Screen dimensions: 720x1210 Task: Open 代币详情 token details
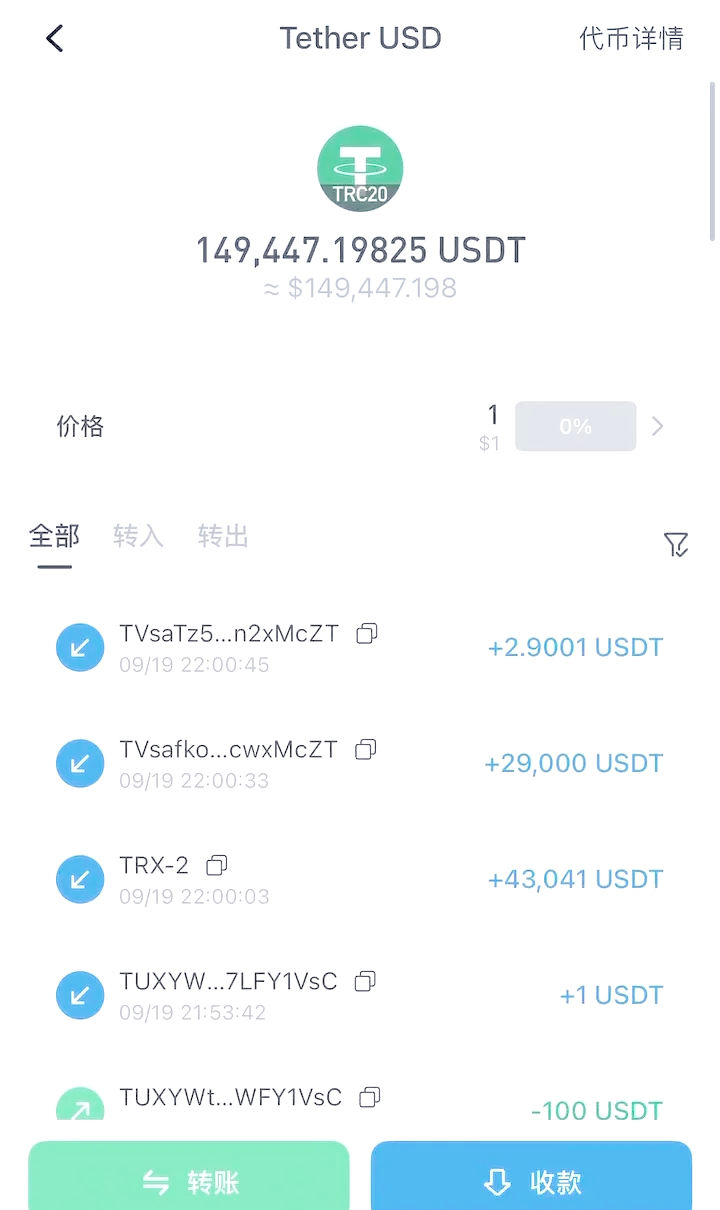[x=631, y=38]
